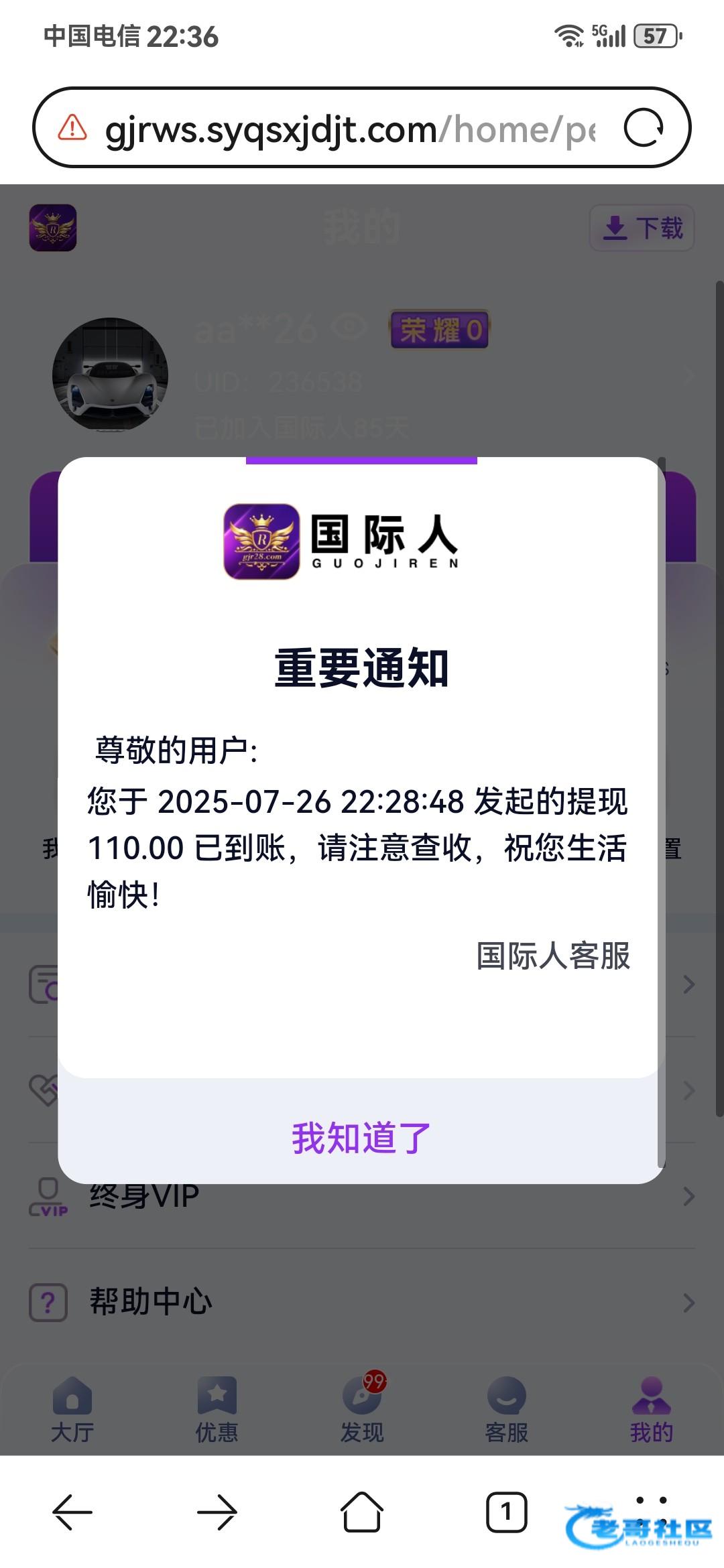Reload the page in the browser

tap(643, 127)
